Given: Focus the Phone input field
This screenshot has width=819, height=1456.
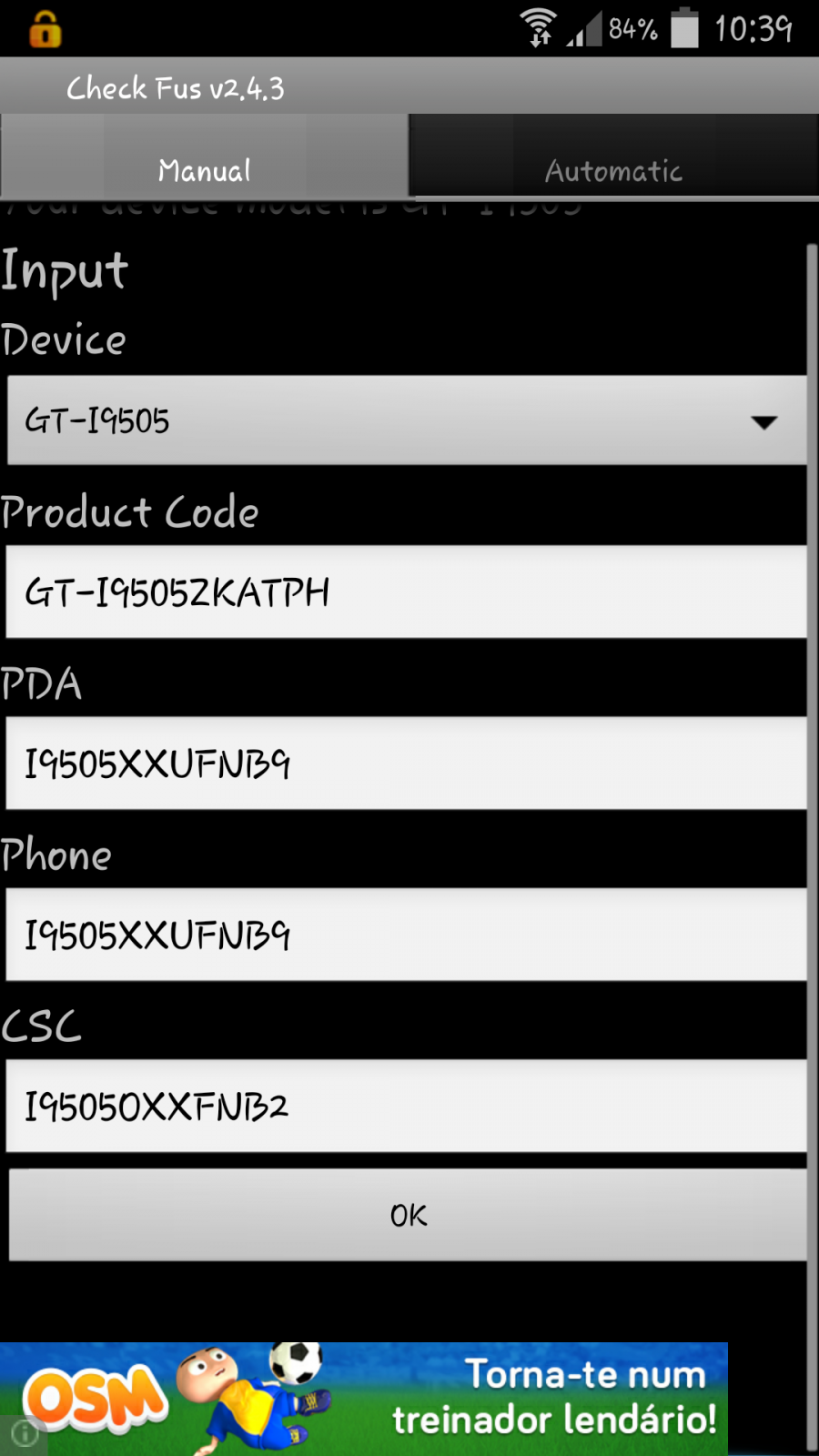Looking at the screenshot, I should coord(407,935).
